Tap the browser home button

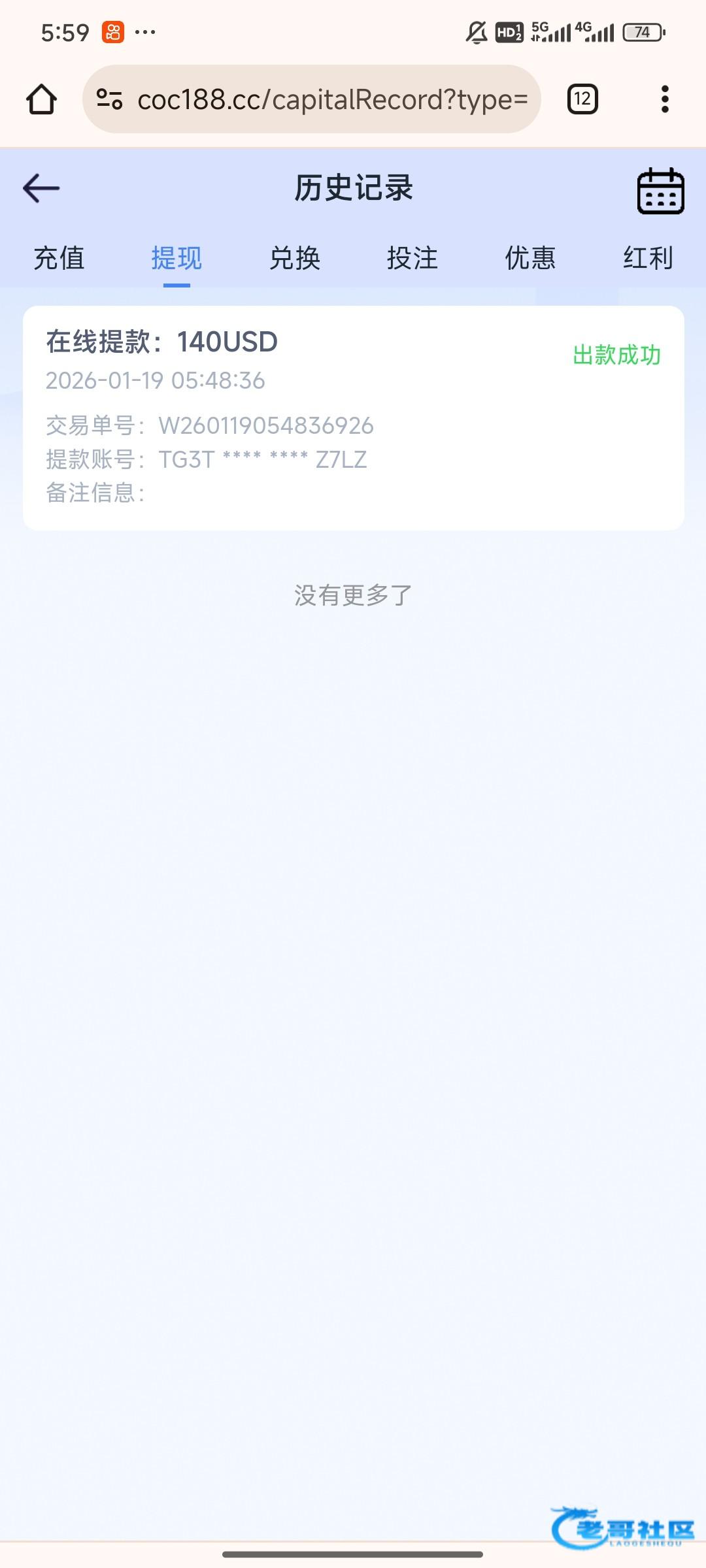point(41,99)
